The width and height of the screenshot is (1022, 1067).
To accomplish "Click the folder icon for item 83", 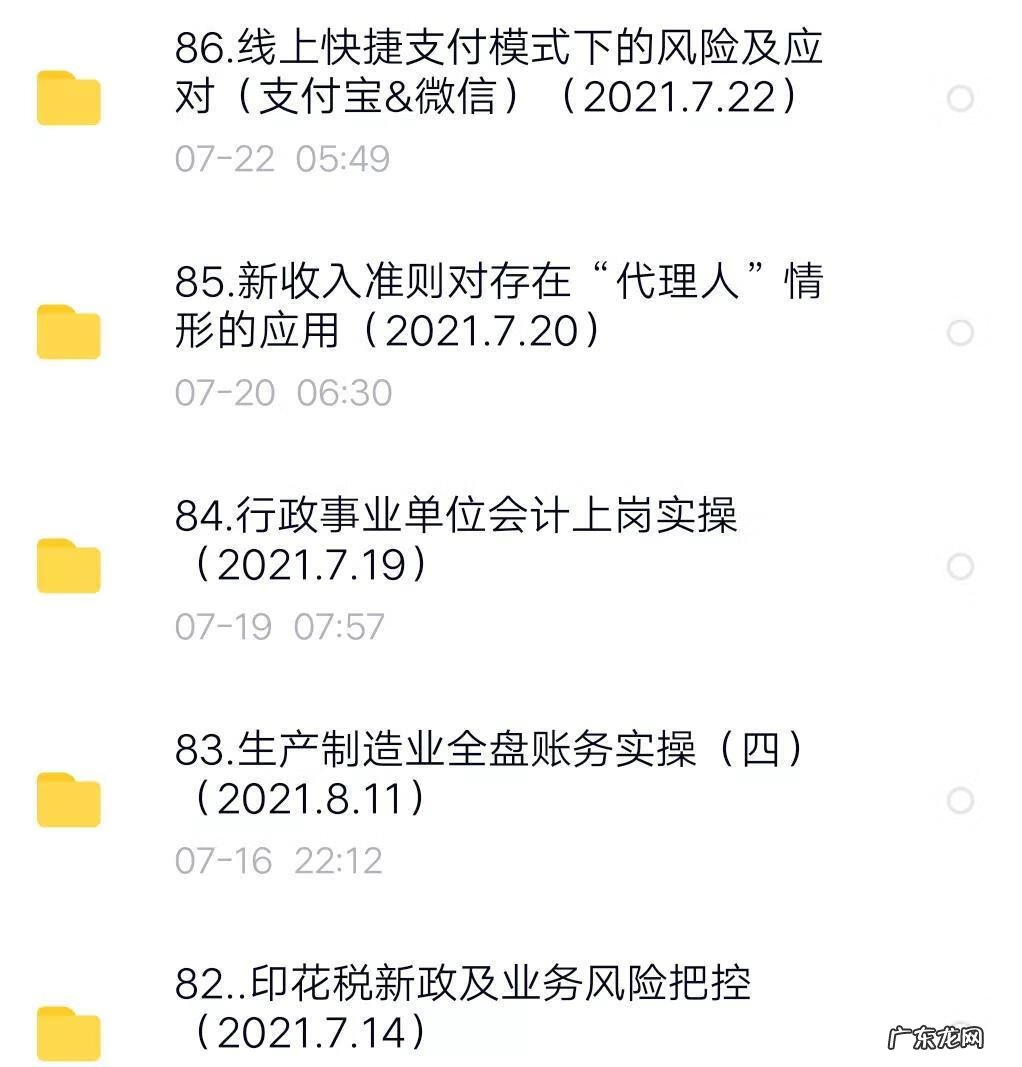I will (x=67, y=800).
